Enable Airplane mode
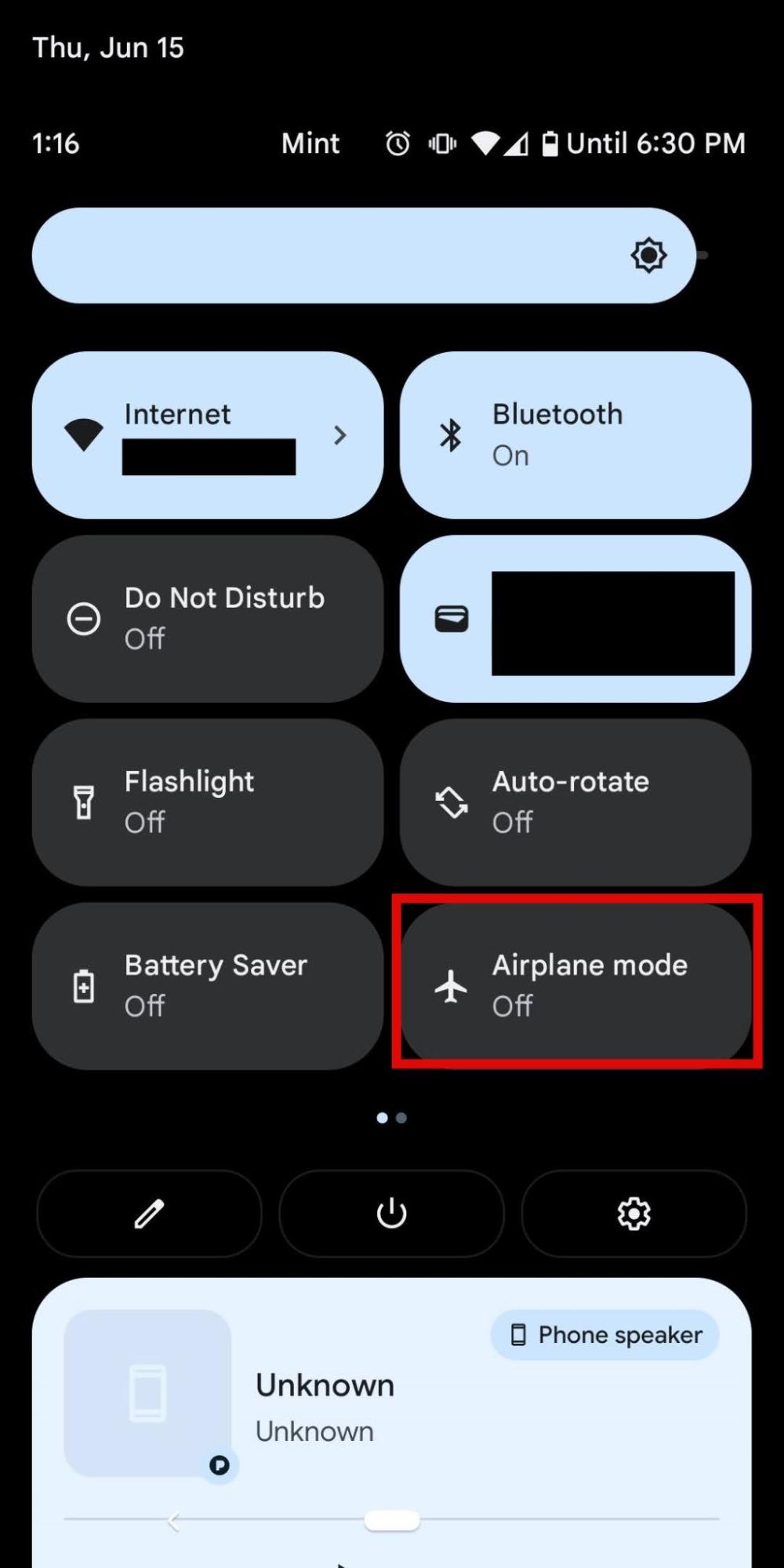This screenshot has width=784, height=1568. coord(575,986)
